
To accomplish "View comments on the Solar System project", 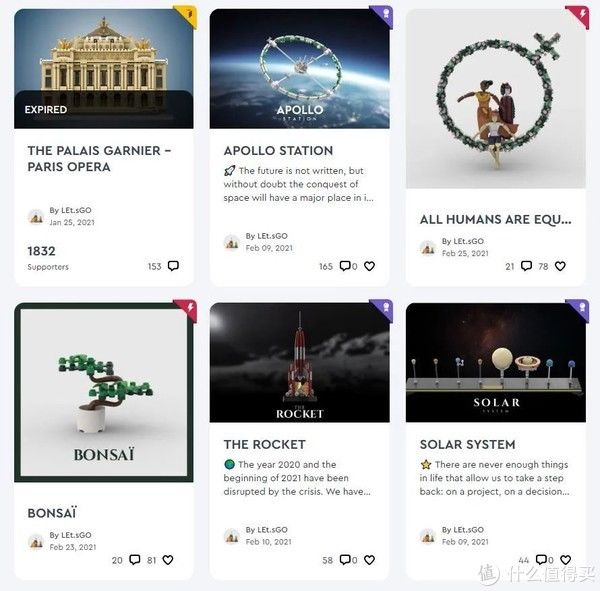I will pyautogui.click(x=541, y=560).
